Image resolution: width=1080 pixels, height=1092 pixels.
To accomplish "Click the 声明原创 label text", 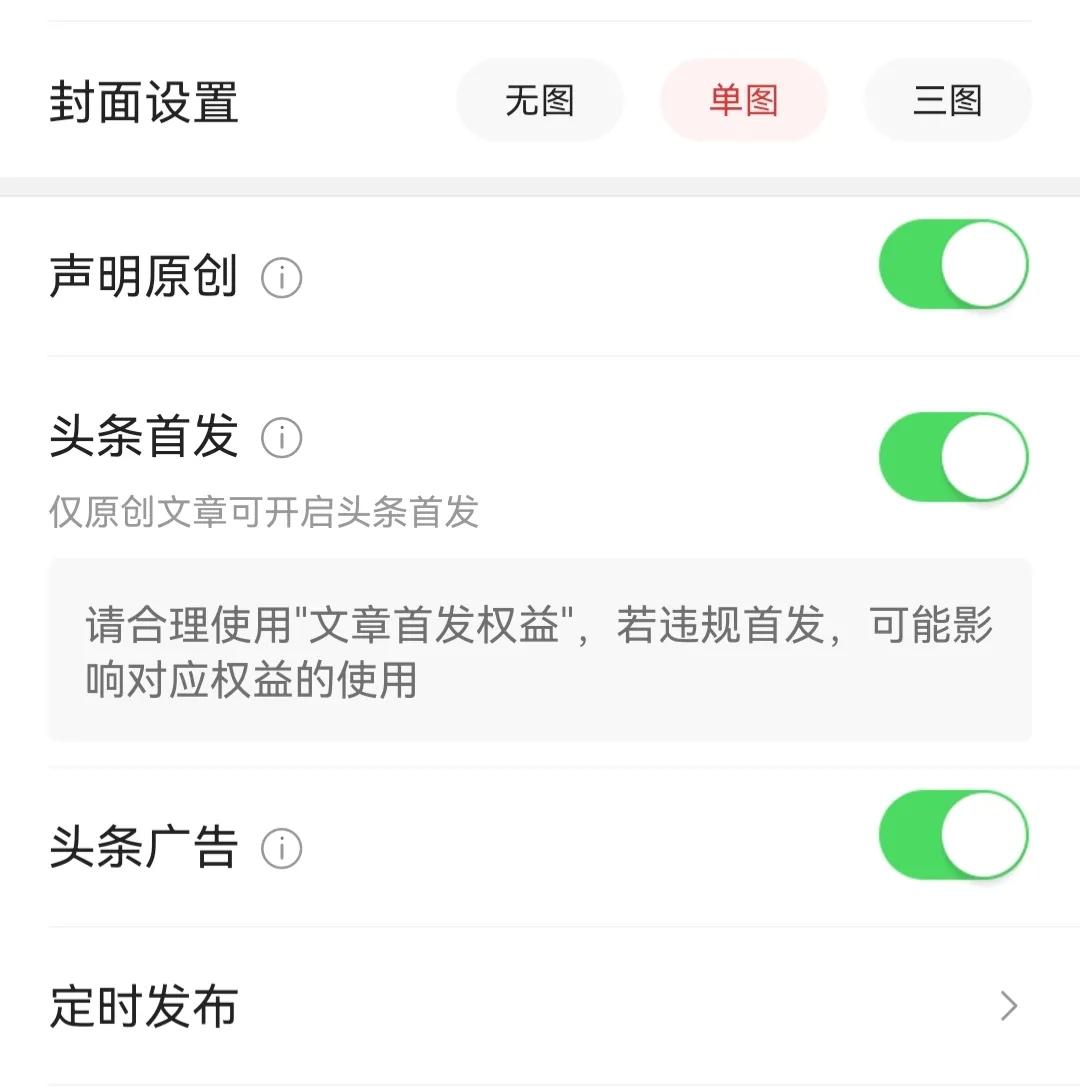I will [x=143, y=278].
